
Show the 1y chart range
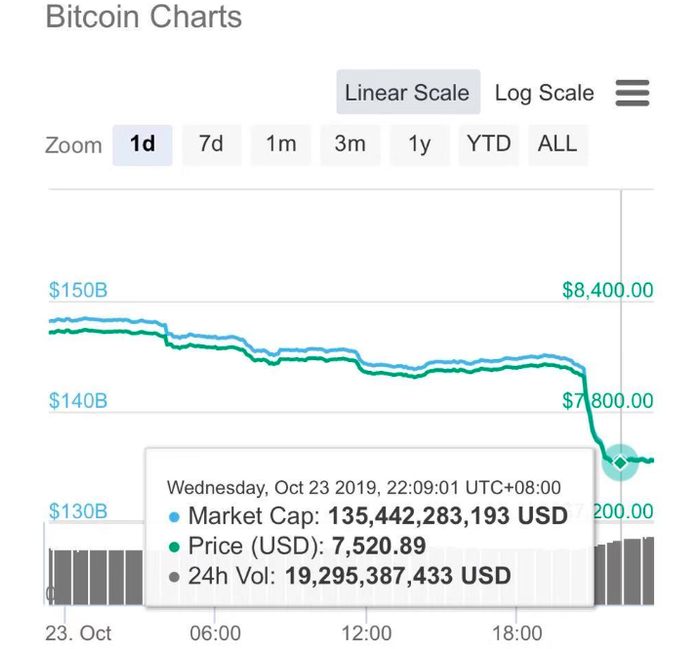coord(419,144)
